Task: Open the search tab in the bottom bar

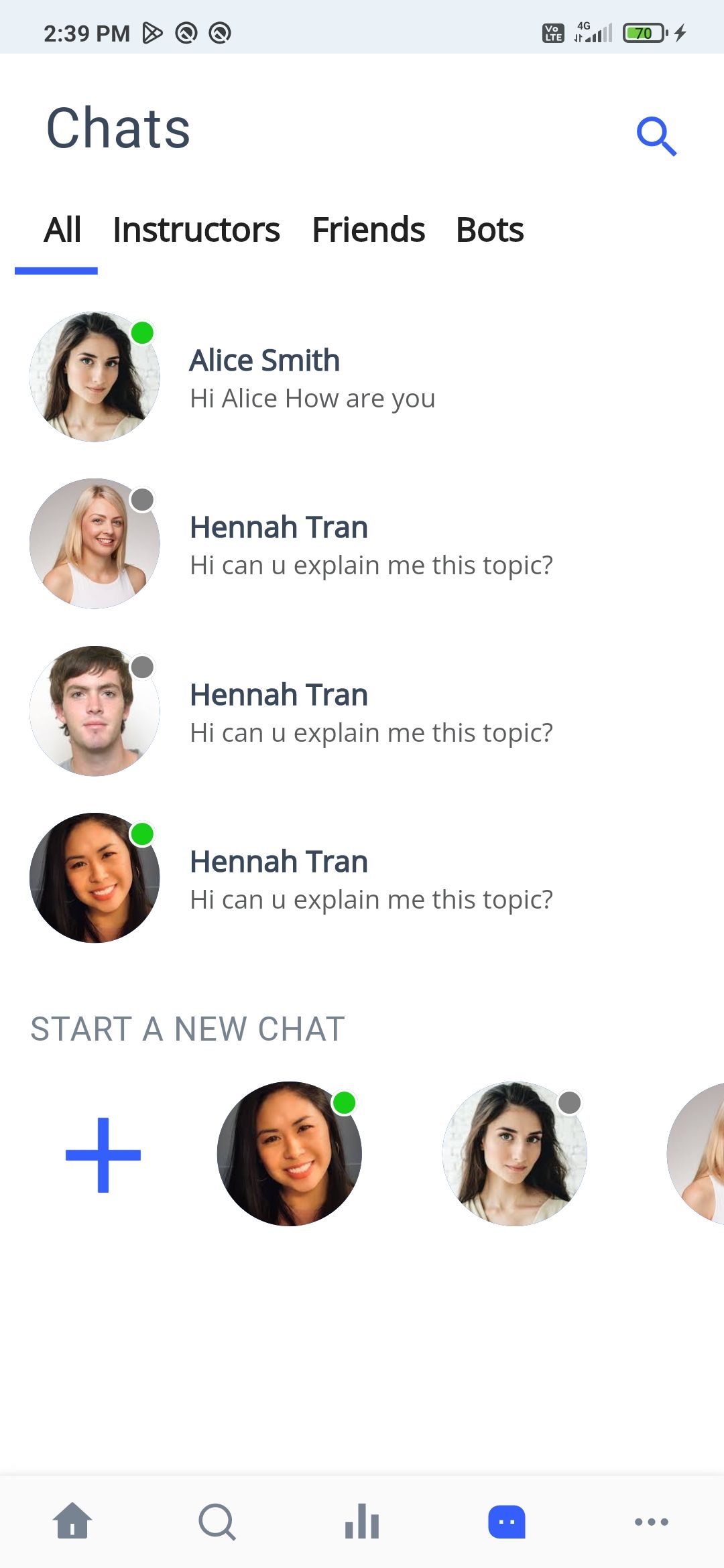Action: click(x=217, y=1521)
